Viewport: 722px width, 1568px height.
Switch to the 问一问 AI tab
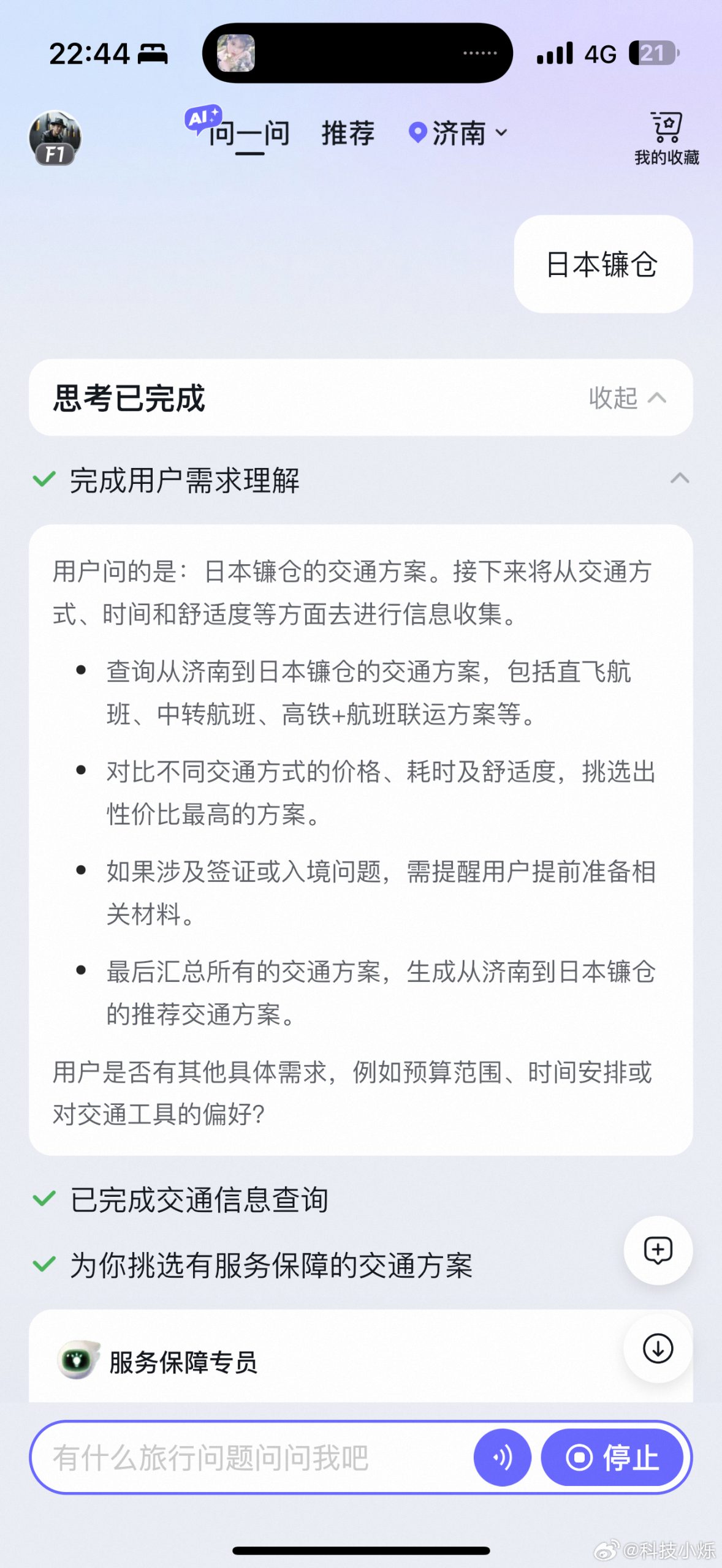click(x=248, y=133)
